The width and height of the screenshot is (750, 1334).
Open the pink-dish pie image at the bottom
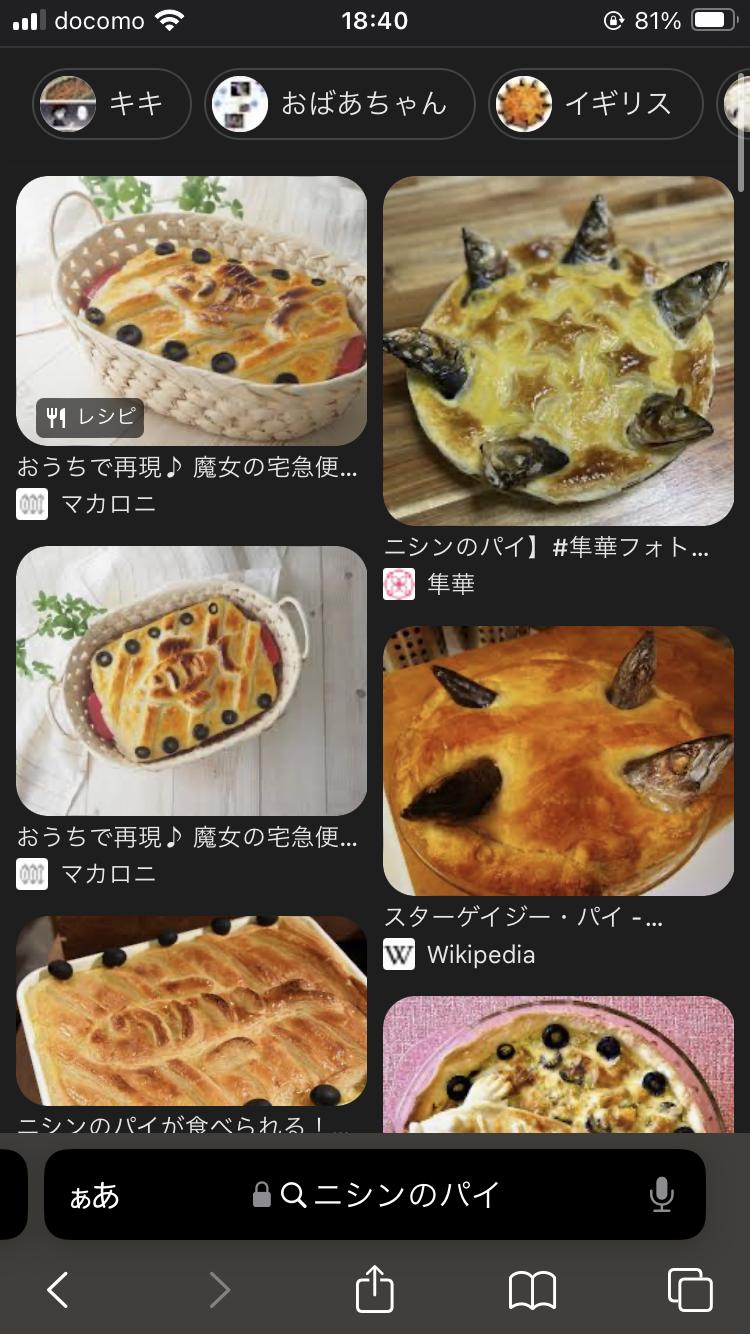coord(558,1065)
